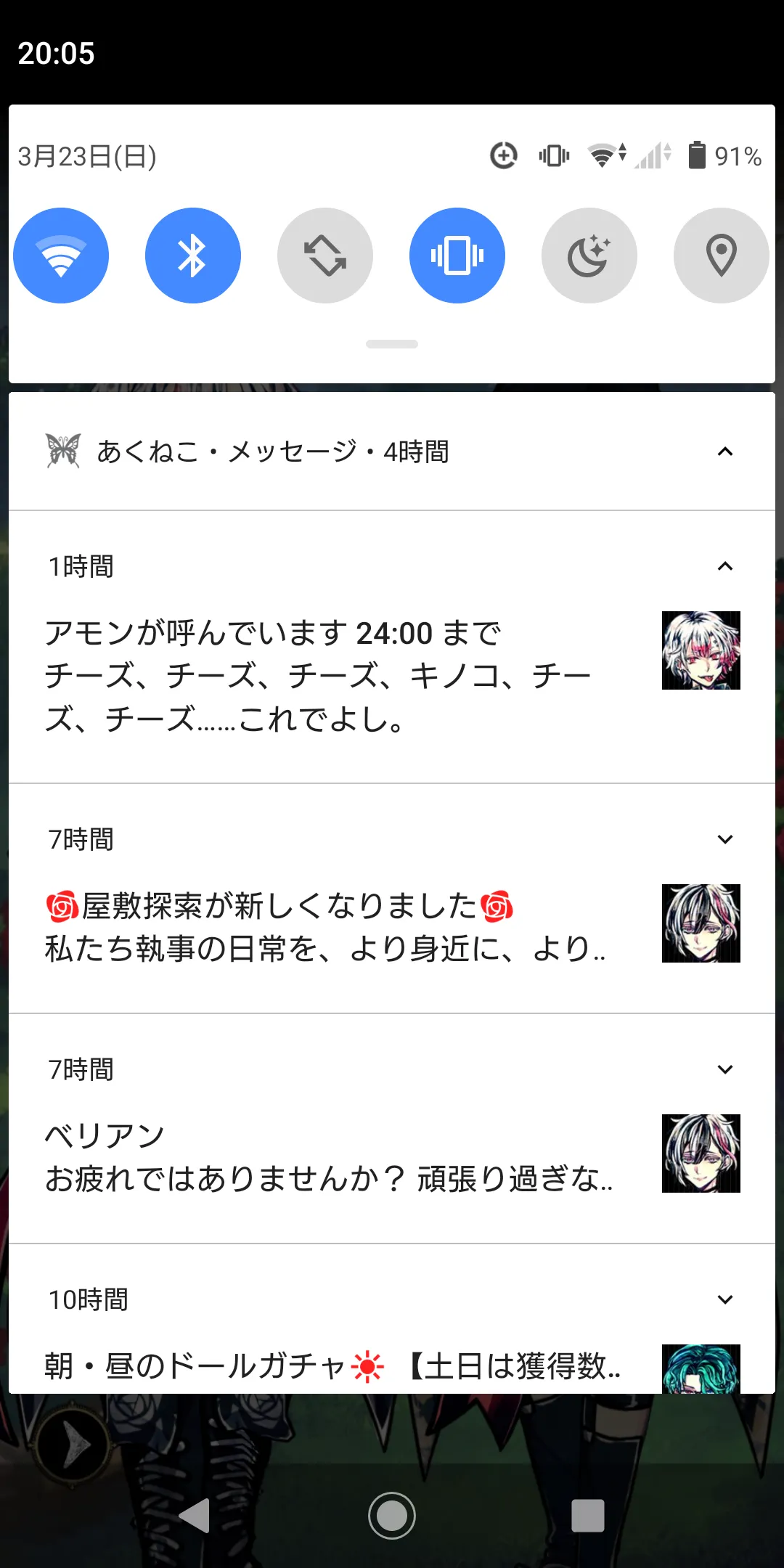Viewport: 784px width, 1568px height.
Task: Expand the 朝・昼のドールガチャ notification
Action: (x=724, y=1299)
